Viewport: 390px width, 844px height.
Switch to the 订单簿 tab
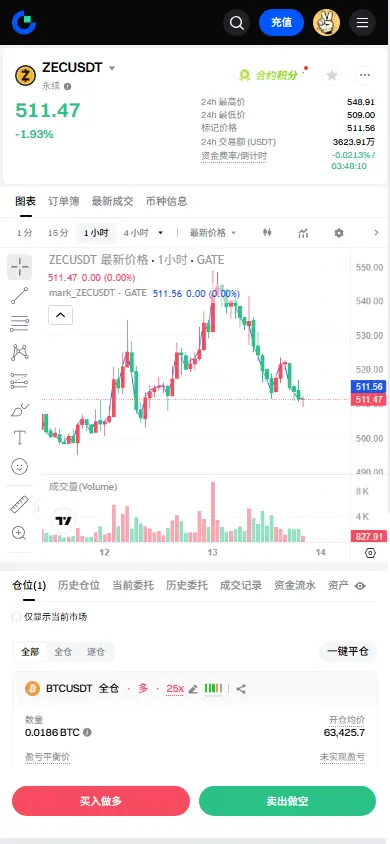coord(63,201)
